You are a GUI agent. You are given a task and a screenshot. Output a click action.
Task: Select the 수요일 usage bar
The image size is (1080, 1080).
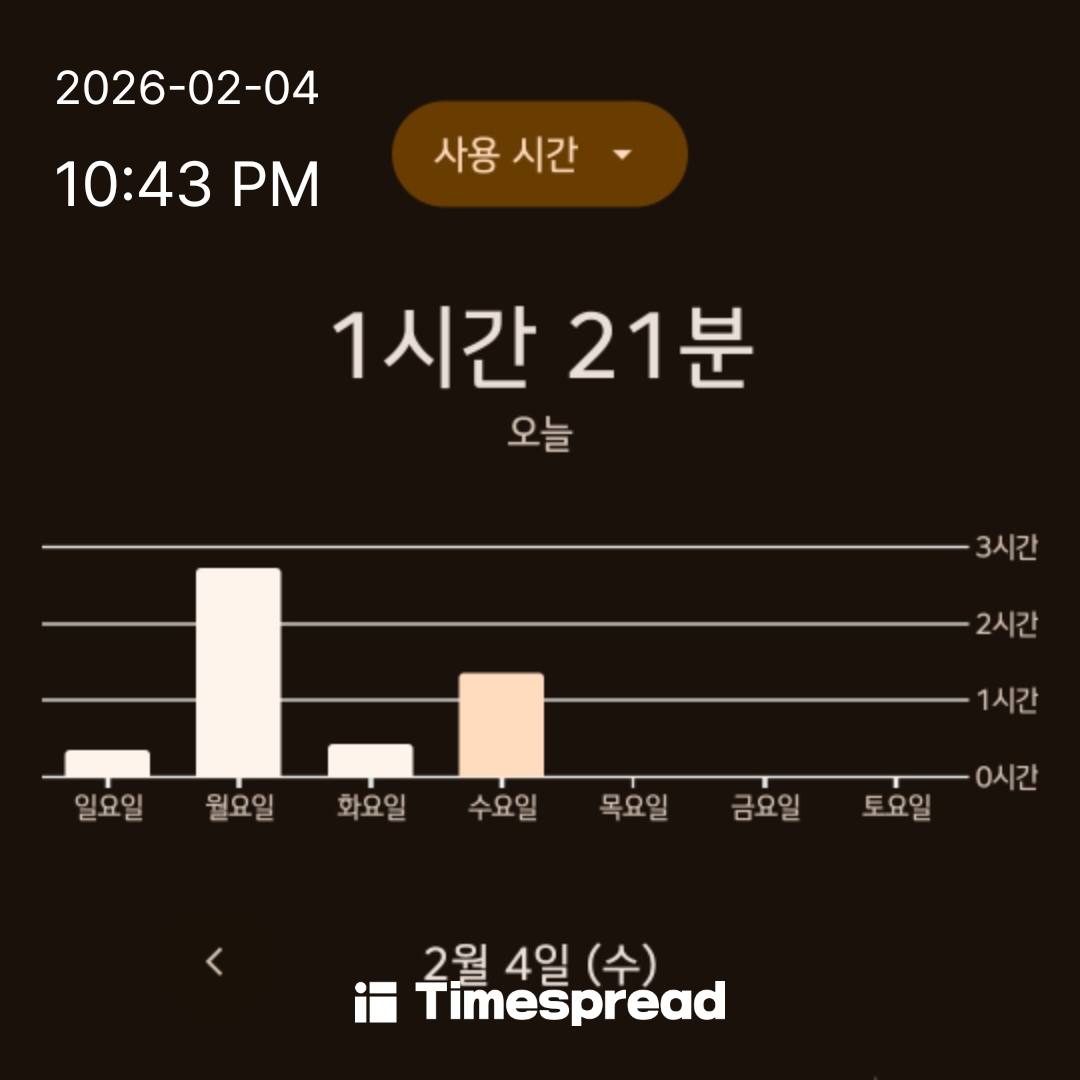(501, 725)
